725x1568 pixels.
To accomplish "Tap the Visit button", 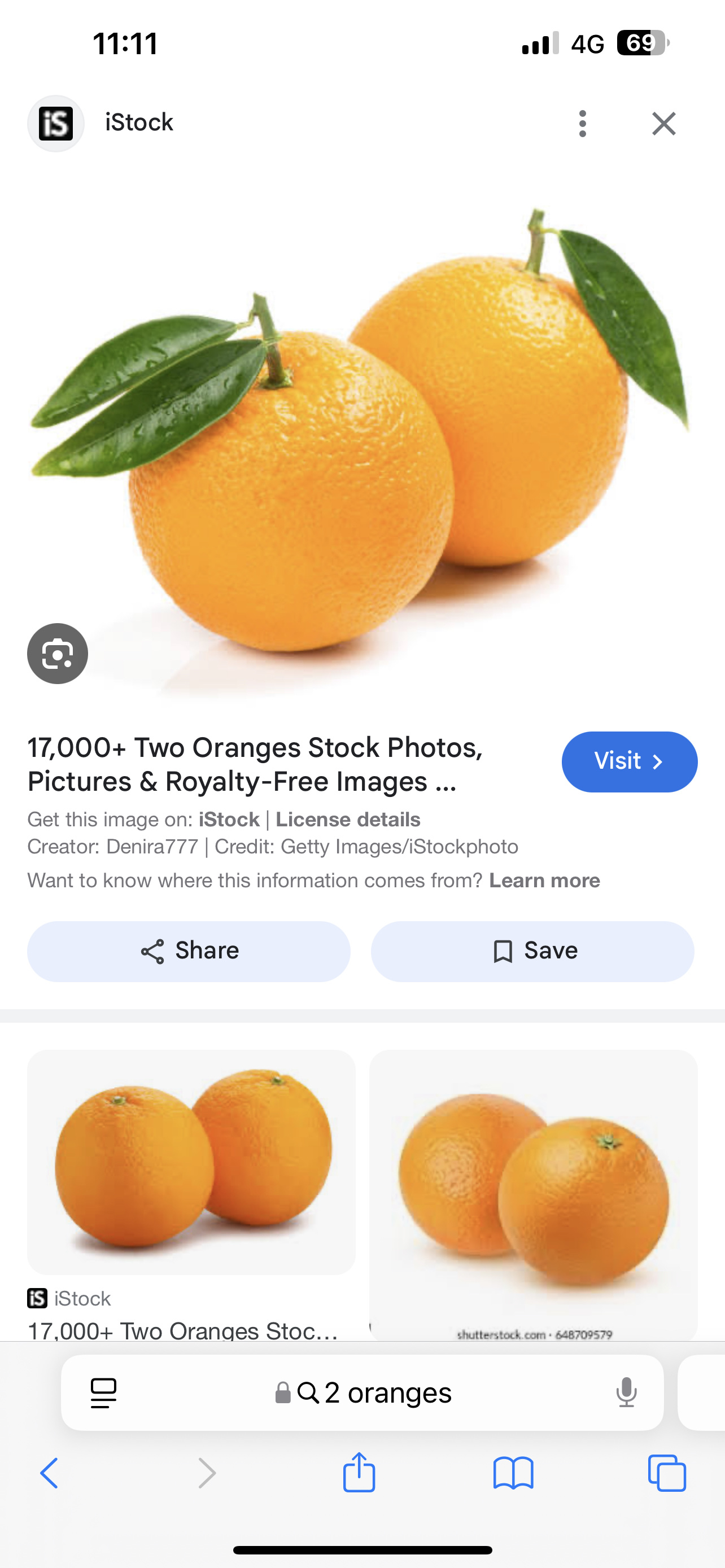I will click(x=629, y=761).
